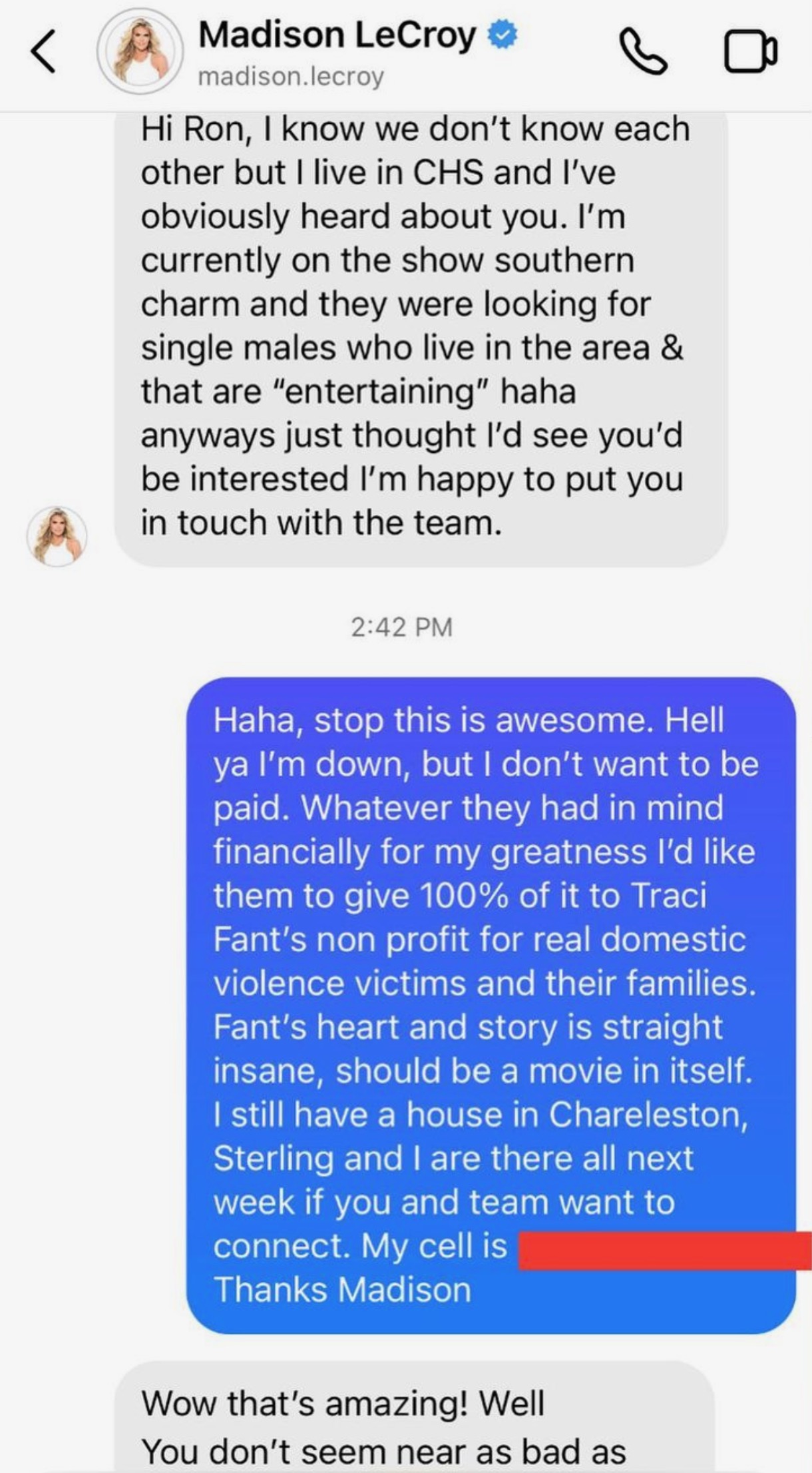Go back to the message list

click(x=44, y=53)
